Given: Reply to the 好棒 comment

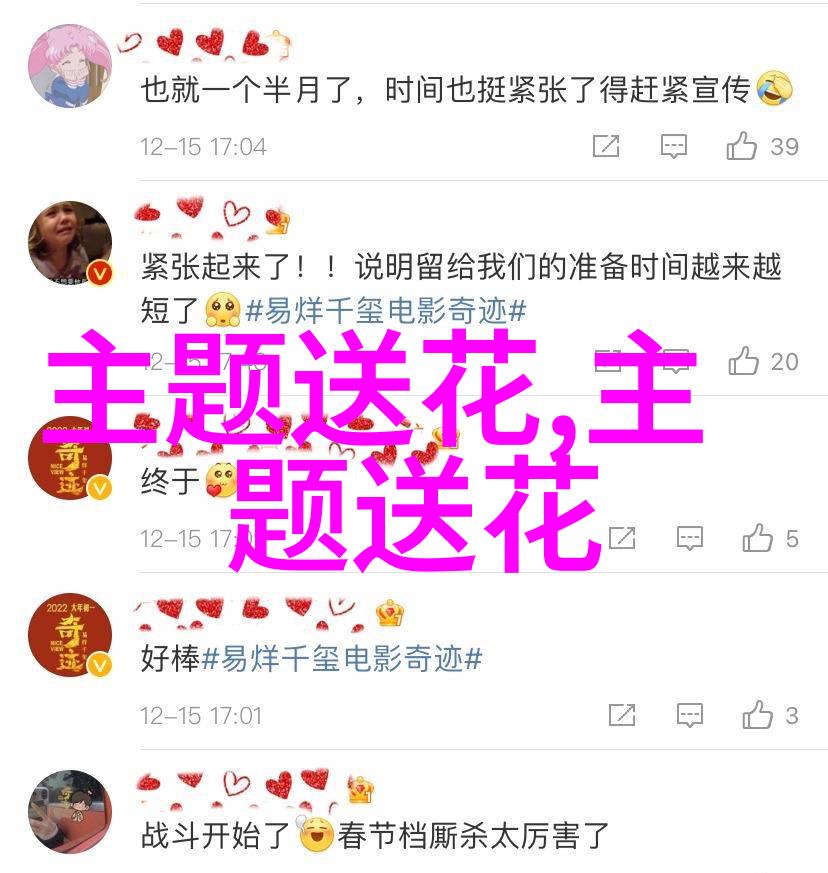Looking at the screenshot, I should [689, 715].
